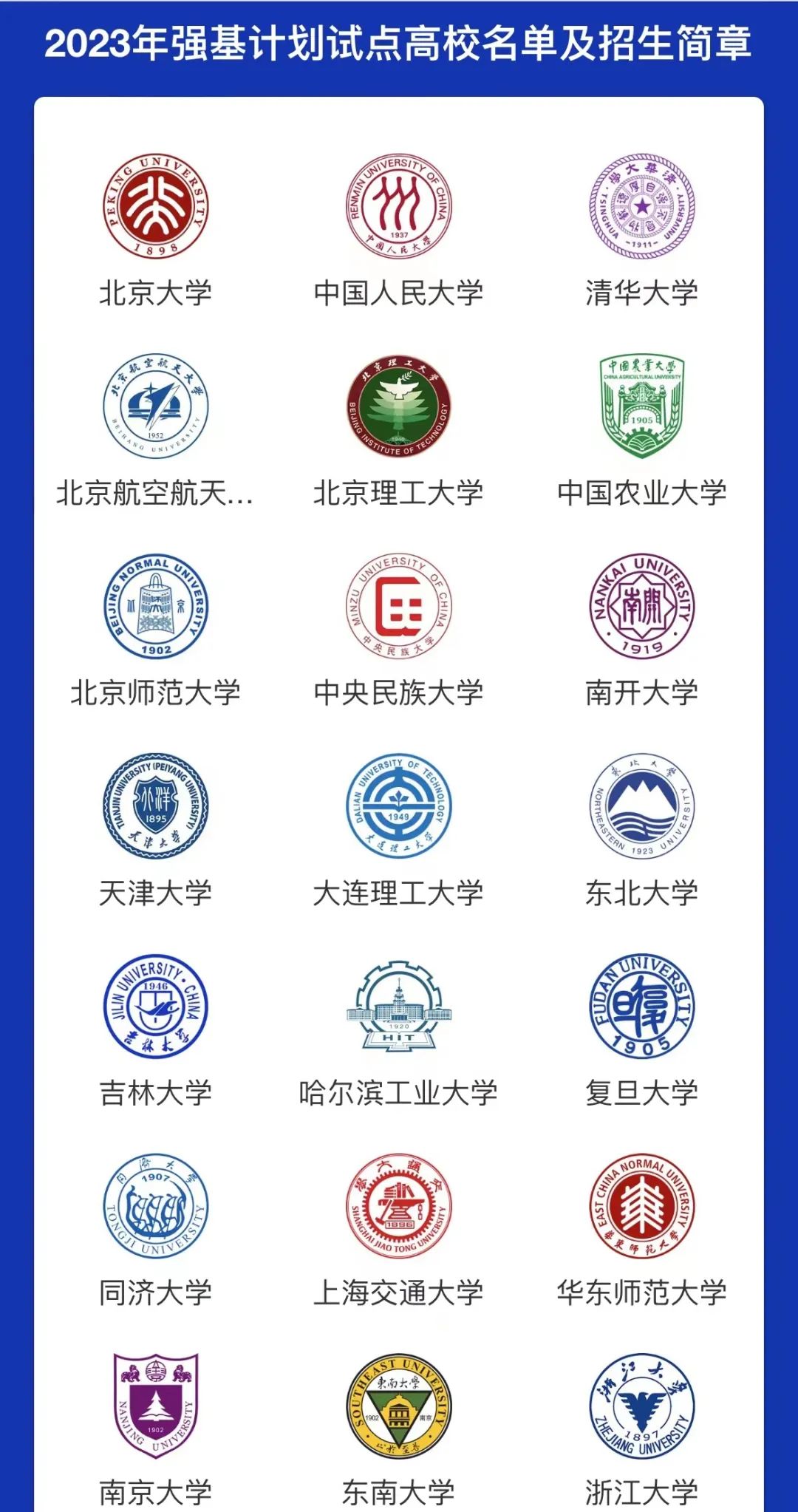Open 上海交通大学 brochure
This screenshot has height=1512, width=798.
(x=399, y=1207)
